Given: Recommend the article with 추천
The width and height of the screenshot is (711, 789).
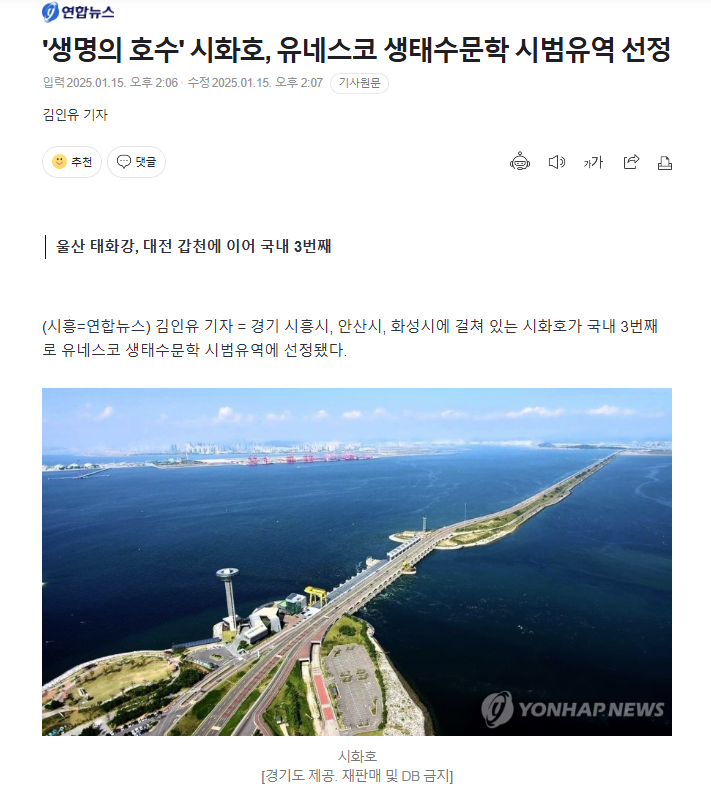Looking at the screenshot, I should point(72,162).
